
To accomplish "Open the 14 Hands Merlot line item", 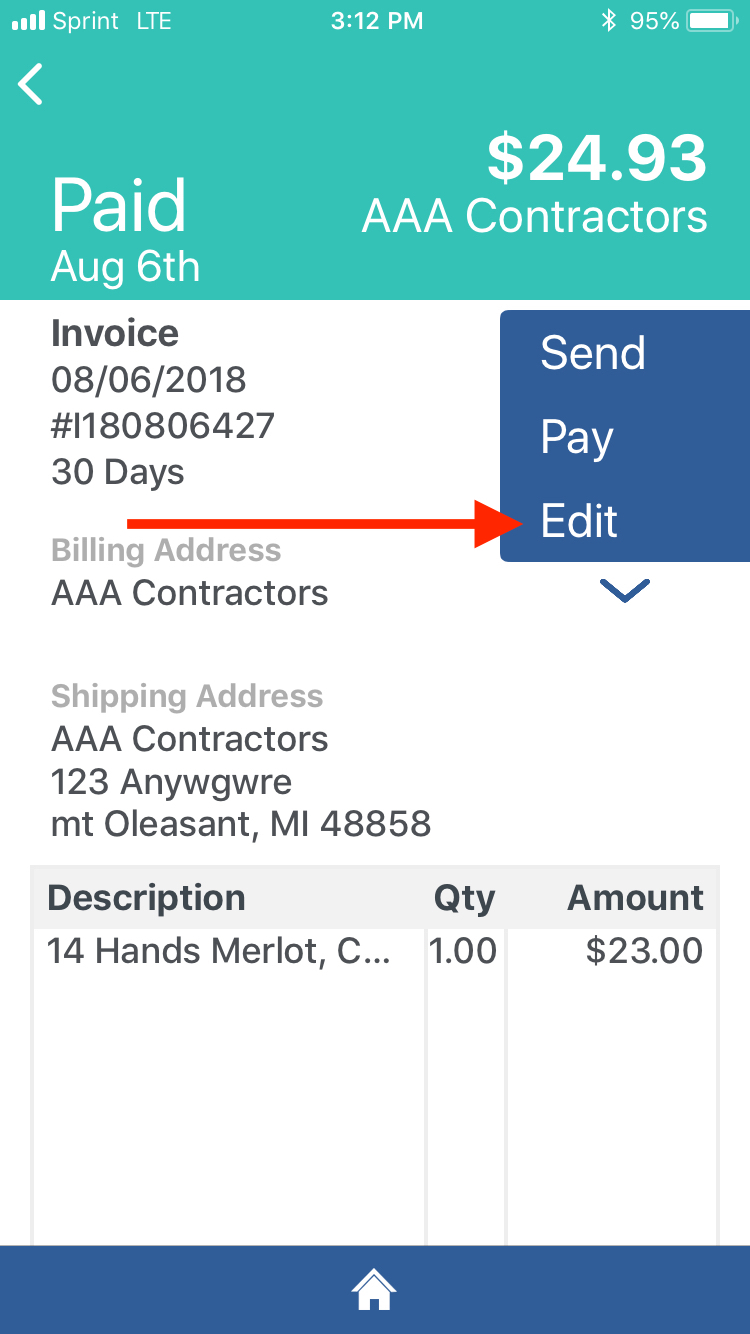I will 218,951.
